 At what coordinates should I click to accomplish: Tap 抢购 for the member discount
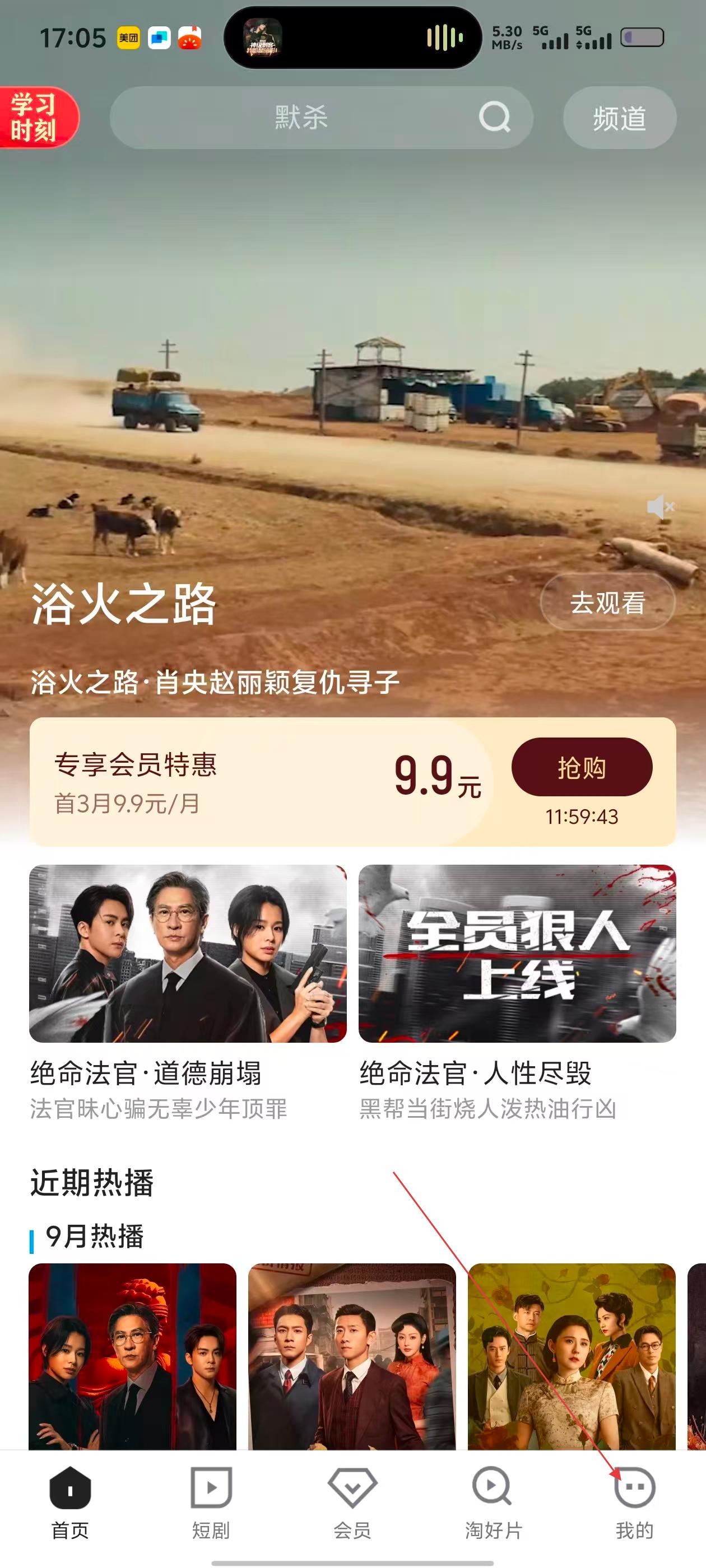pyautogui.click(x=581, y=768)
